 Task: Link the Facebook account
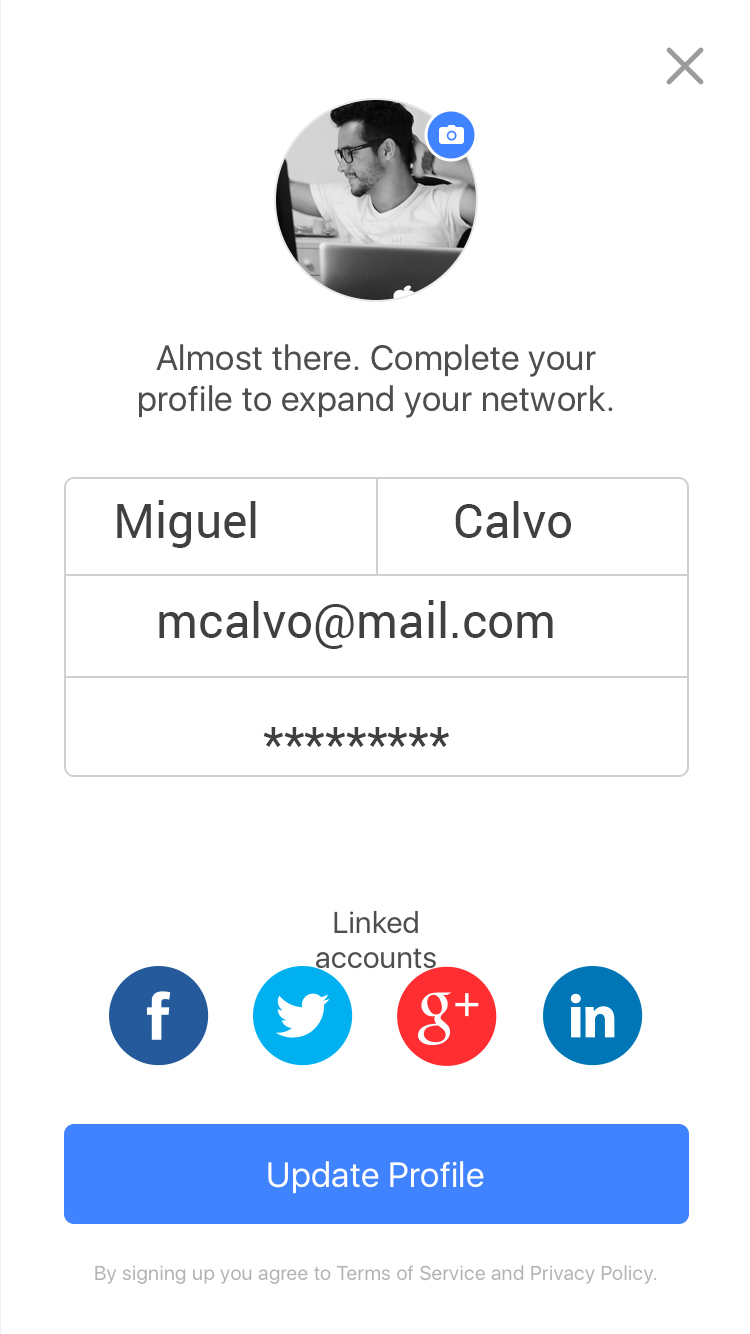point(158,1015)
